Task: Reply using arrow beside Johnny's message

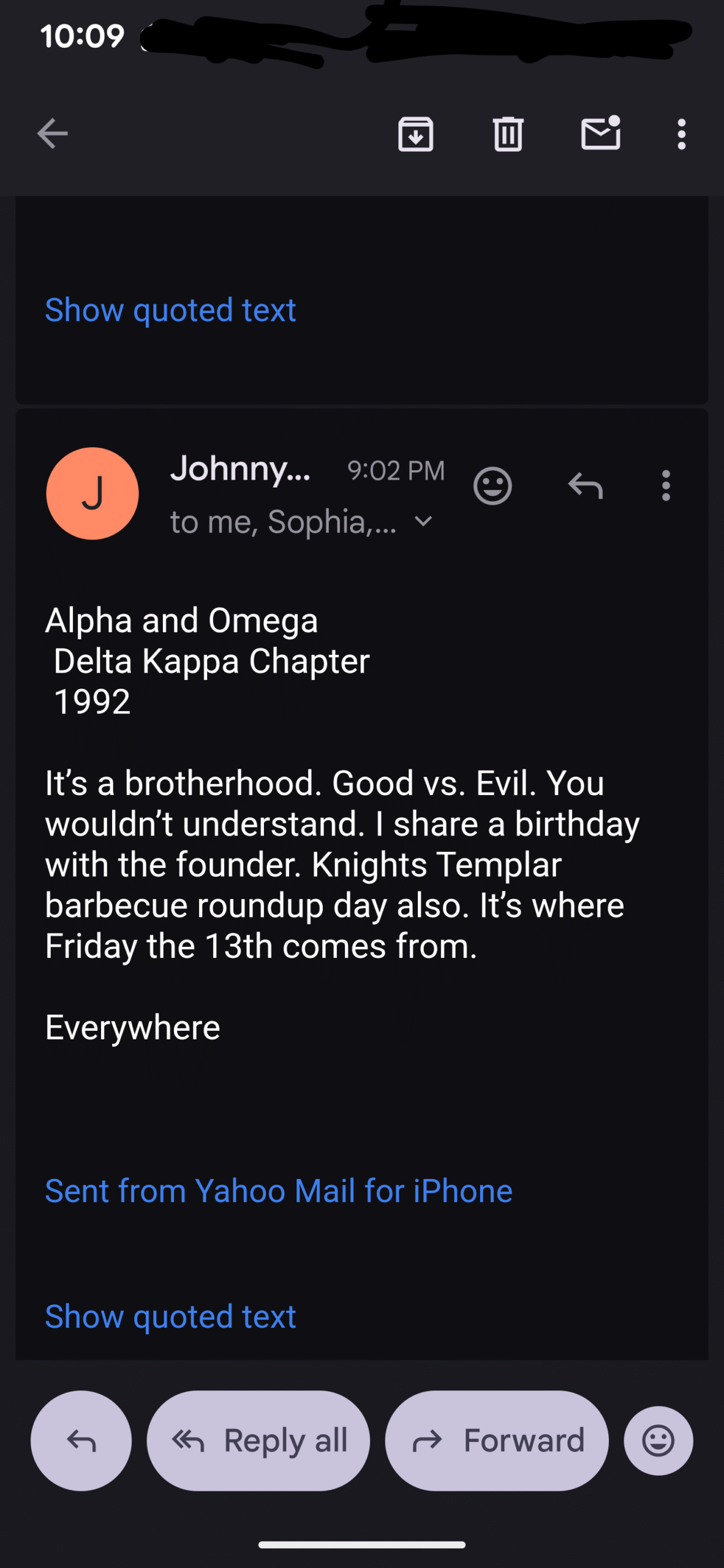Action: click(x=586, y=486)
